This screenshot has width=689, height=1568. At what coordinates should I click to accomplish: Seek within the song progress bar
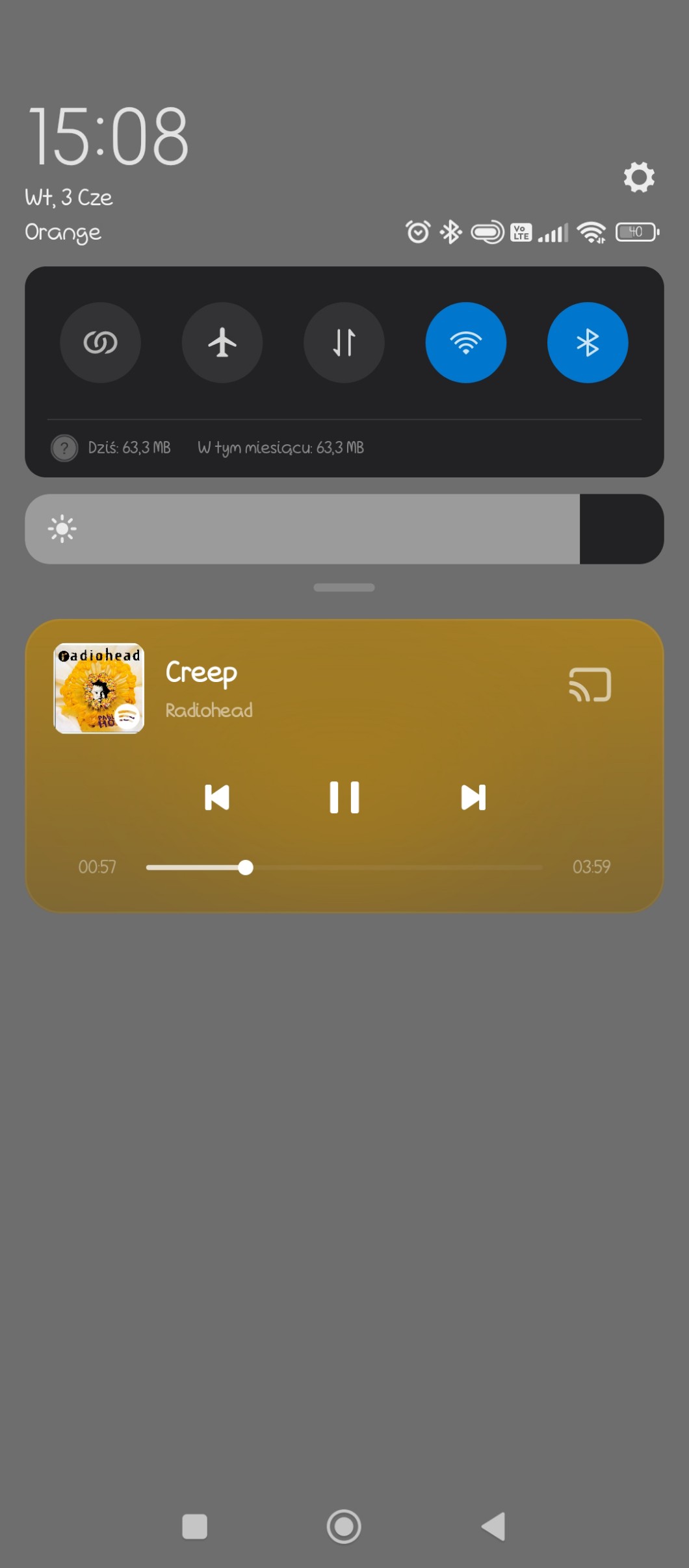[x=344, y=867]
